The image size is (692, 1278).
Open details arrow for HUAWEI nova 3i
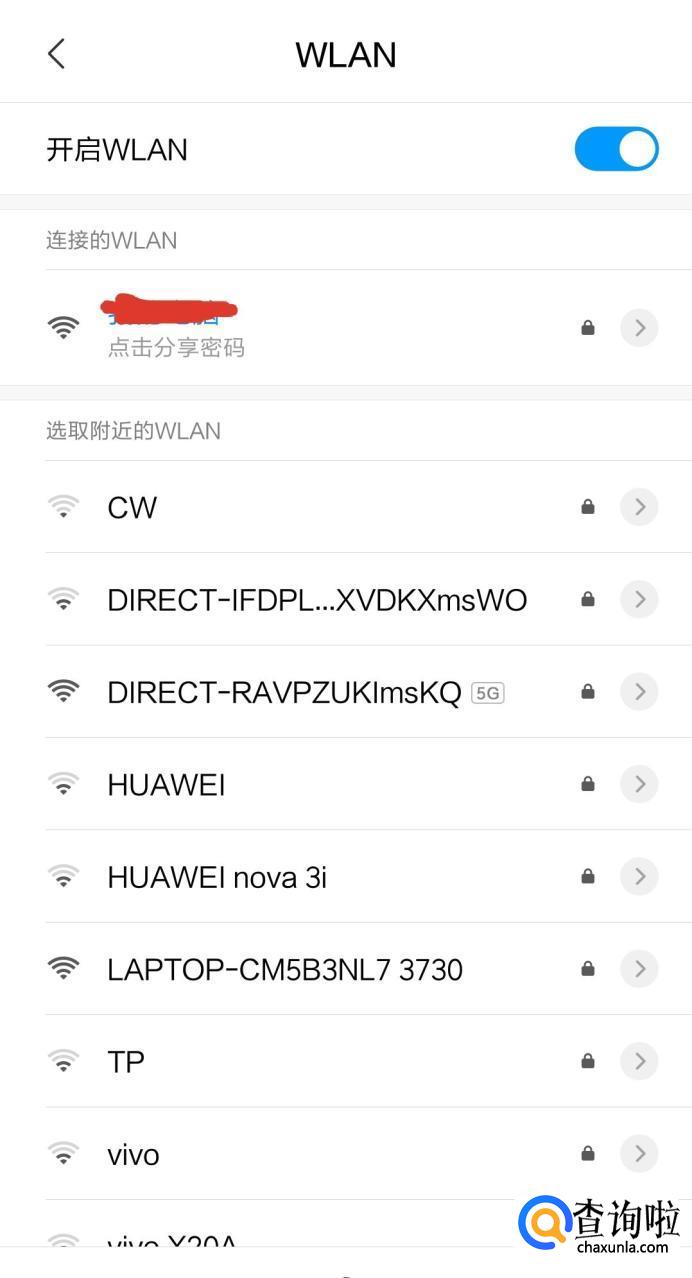coord(639,877)
